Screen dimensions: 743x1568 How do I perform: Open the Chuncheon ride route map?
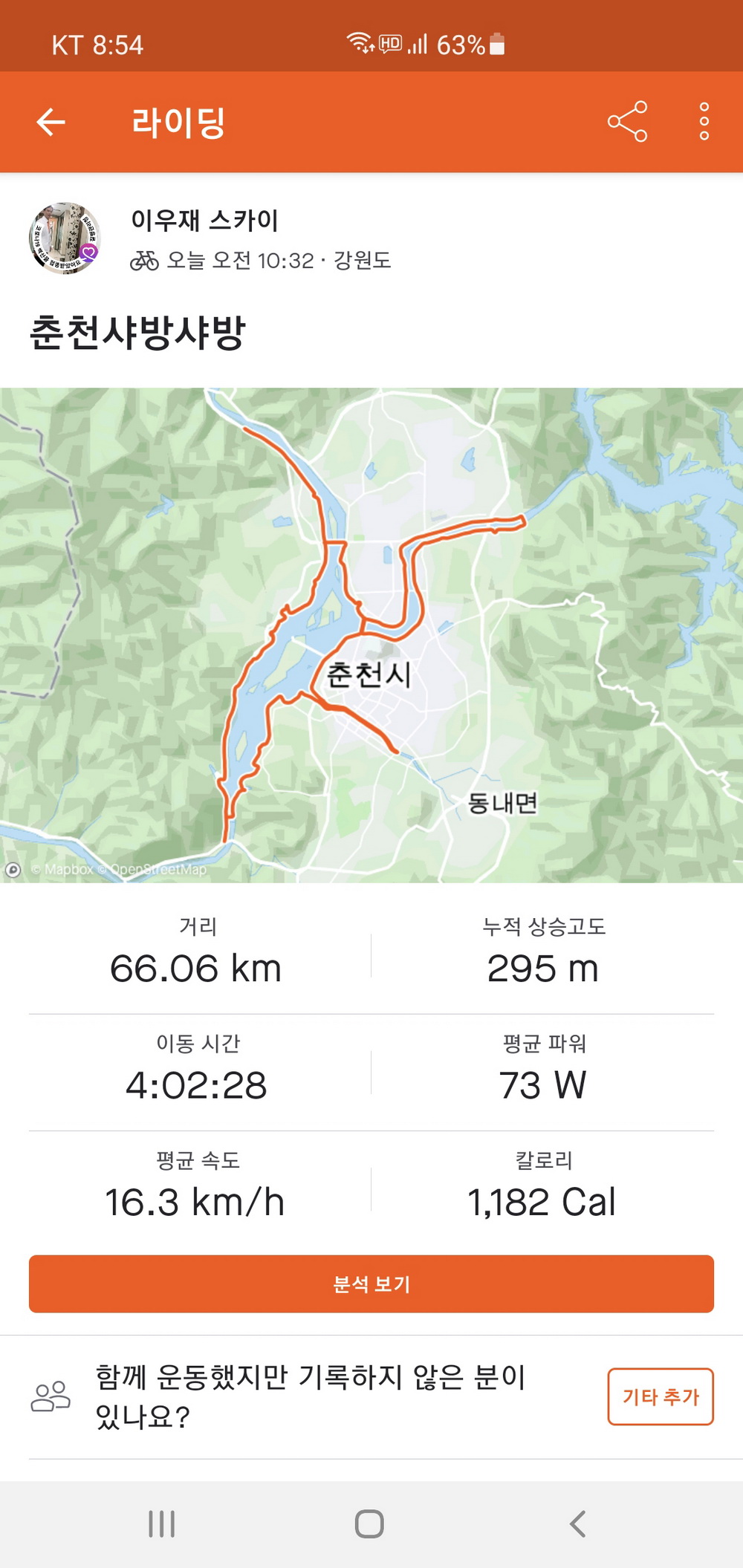pos(371,635)
